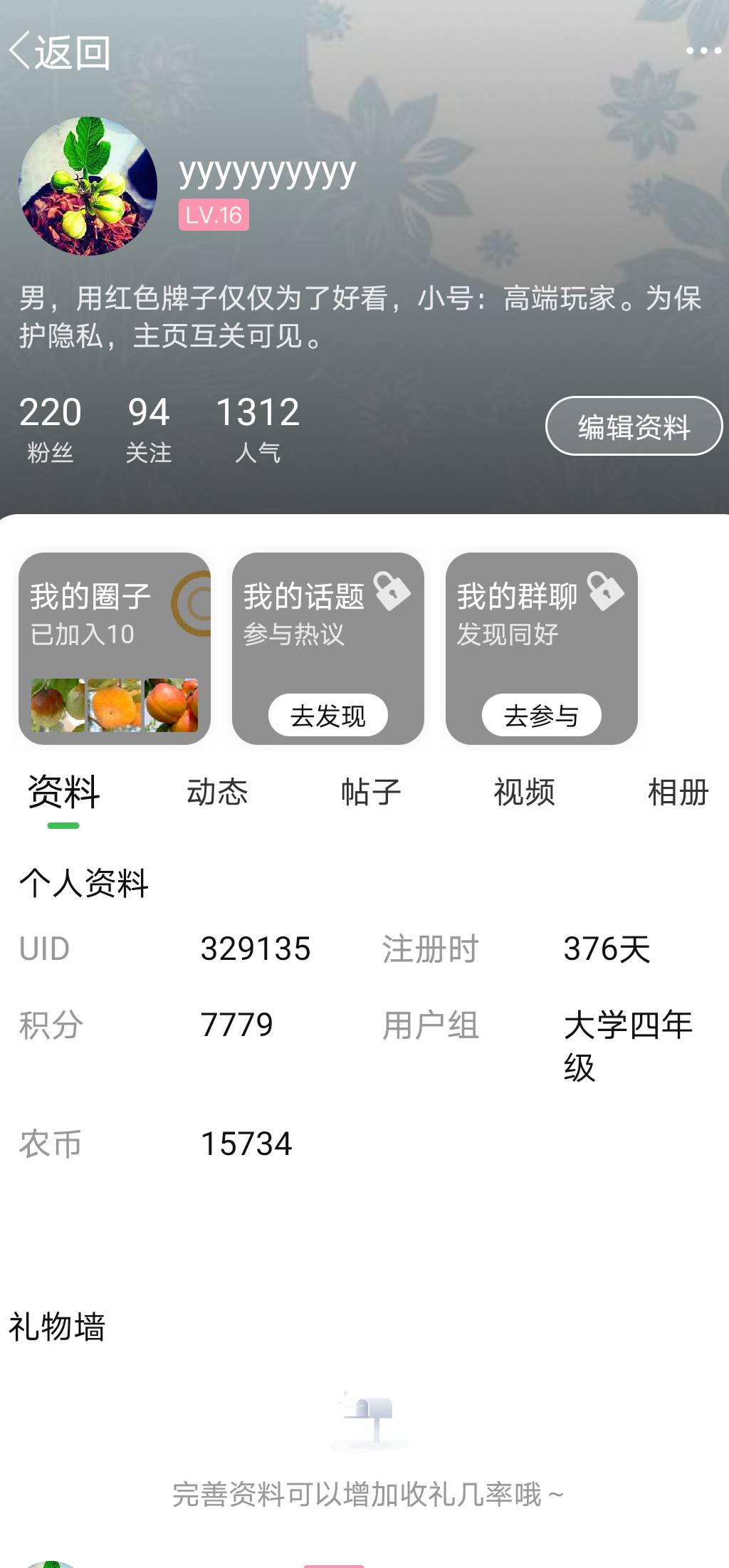This screenshot has height=1568, width=729.
Task: Switch to the 视频 tab
Action: (525, 793)
